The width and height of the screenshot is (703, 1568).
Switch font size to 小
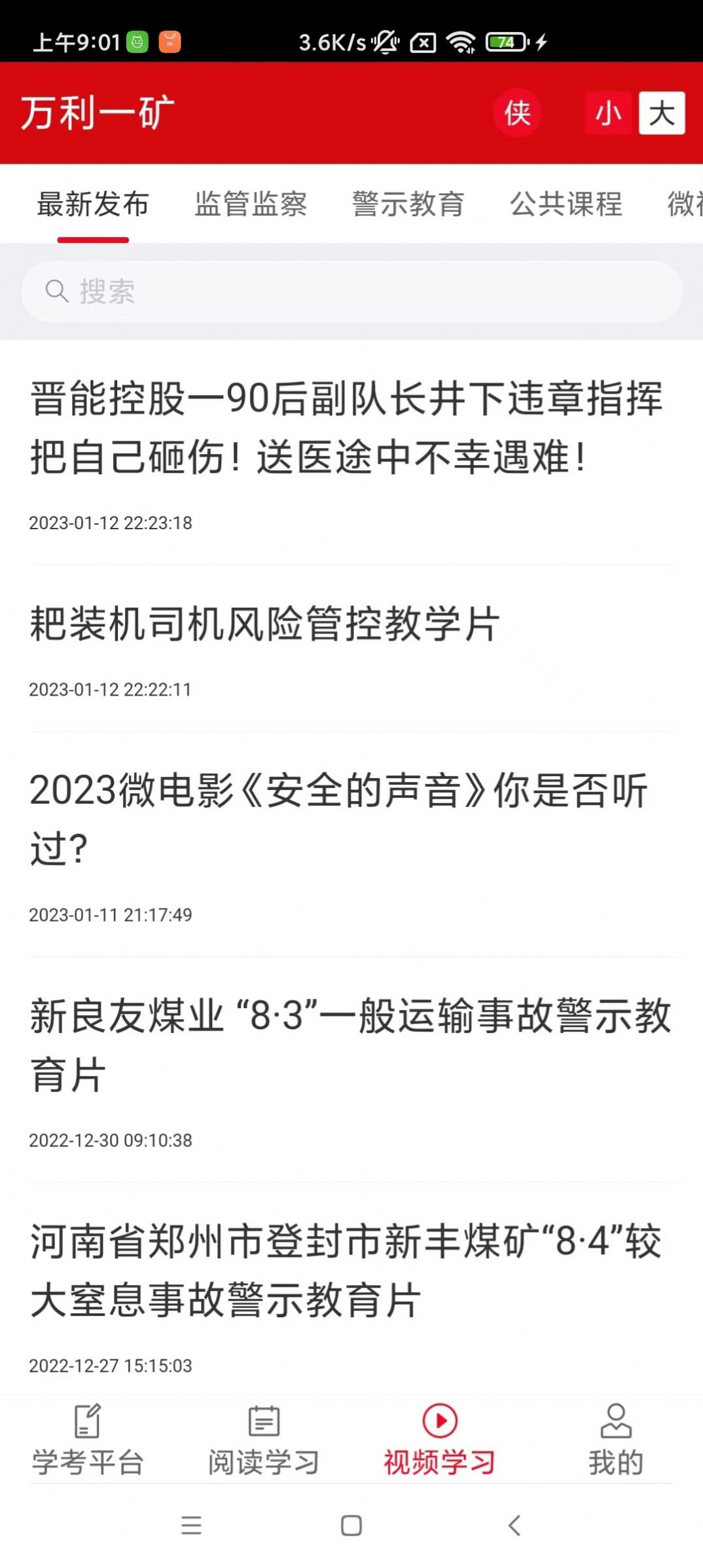point(608,114)
